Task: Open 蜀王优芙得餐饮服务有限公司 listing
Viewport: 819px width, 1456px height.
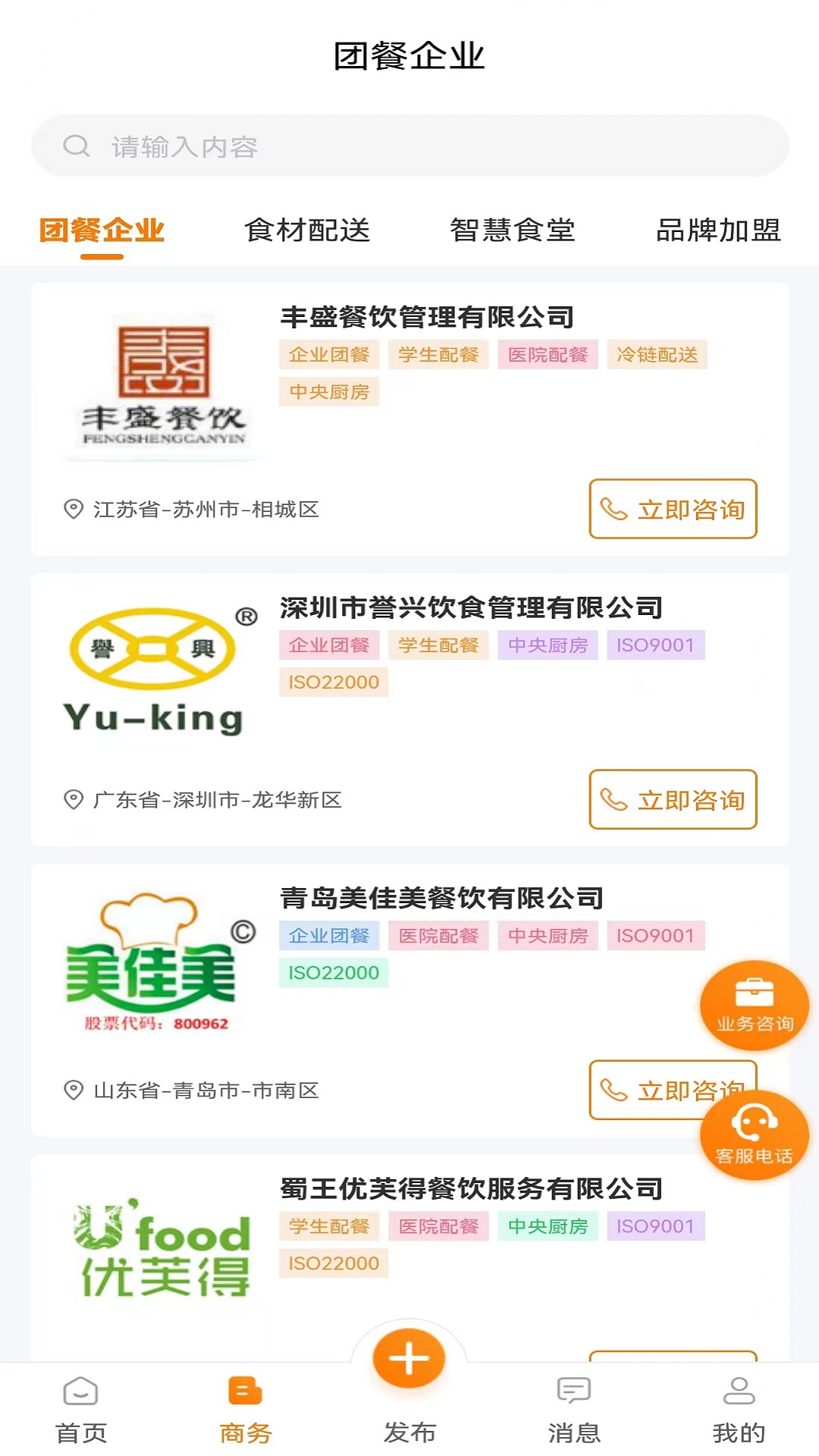Action: pos(470,1188)
